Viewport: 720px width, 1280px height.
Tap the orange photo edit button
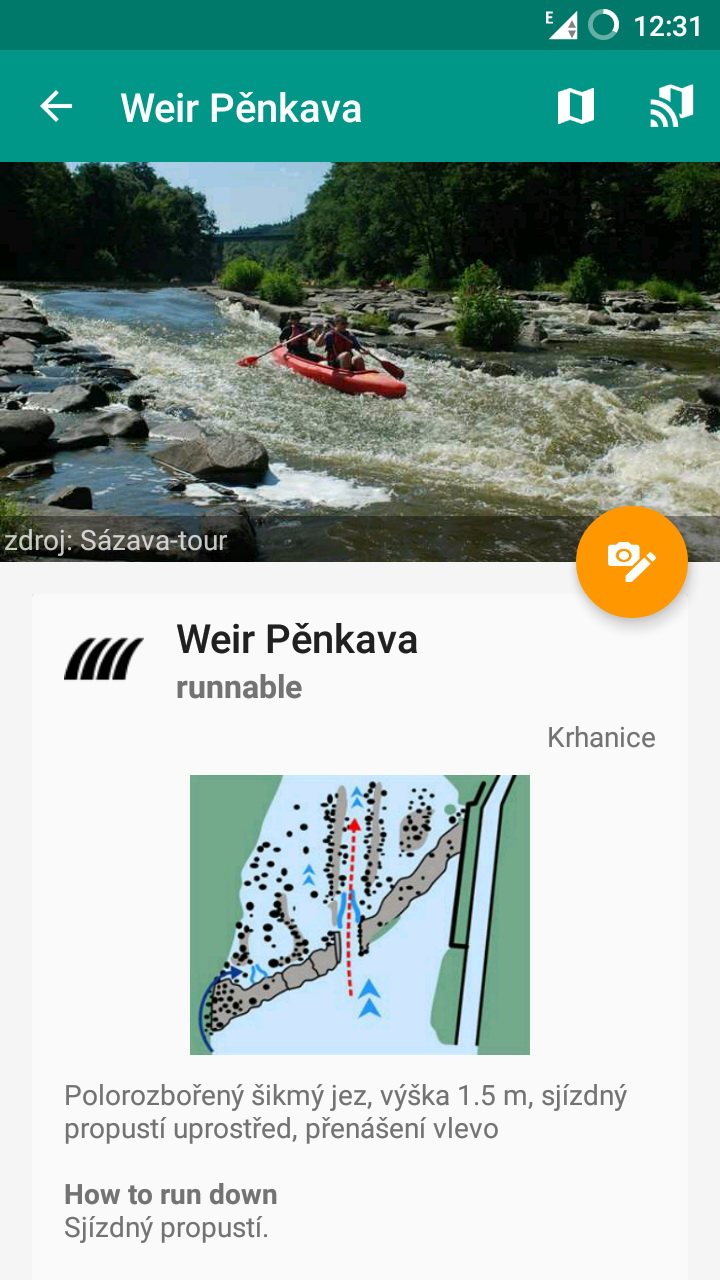(x=632, y=562)
